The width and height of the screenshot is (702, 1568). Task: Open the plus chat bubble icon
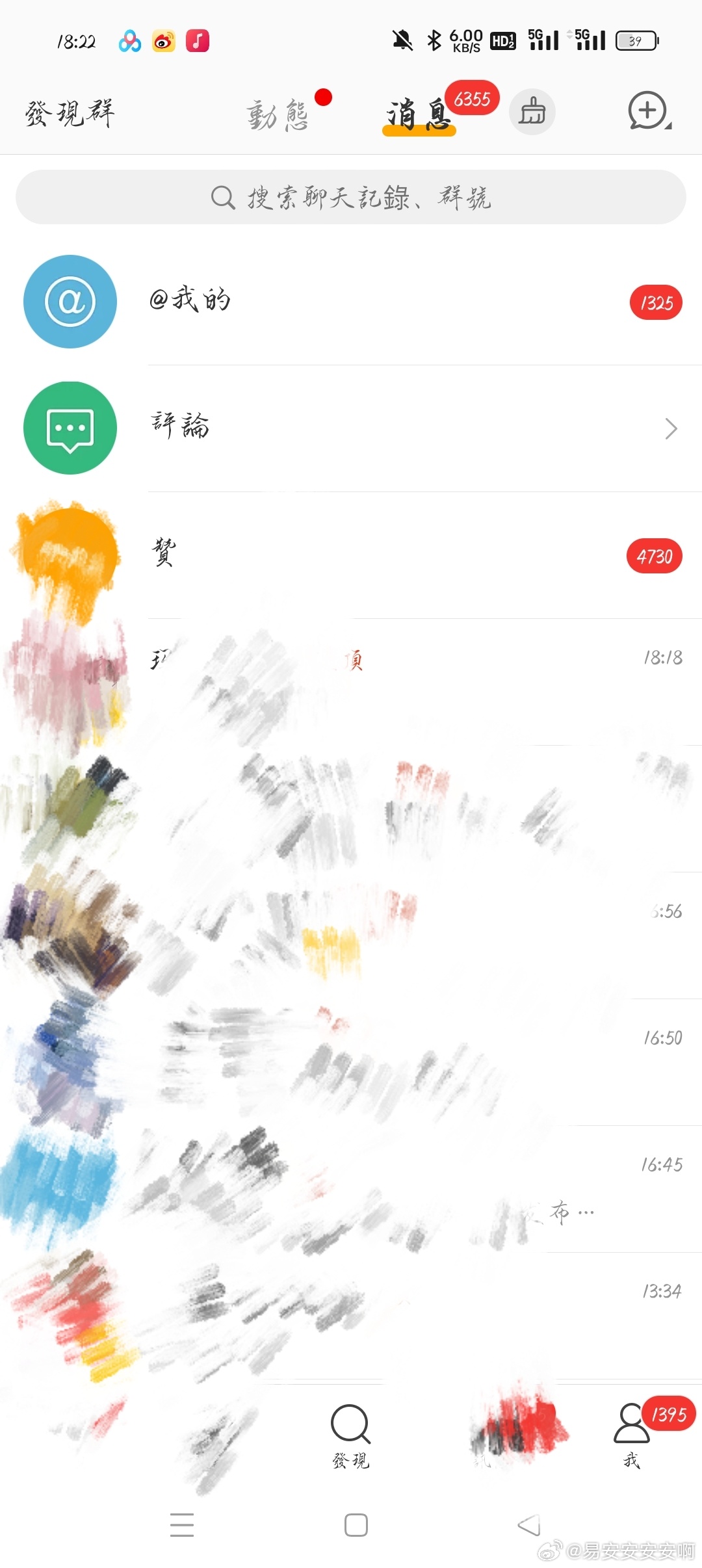(x=648, y=111)
